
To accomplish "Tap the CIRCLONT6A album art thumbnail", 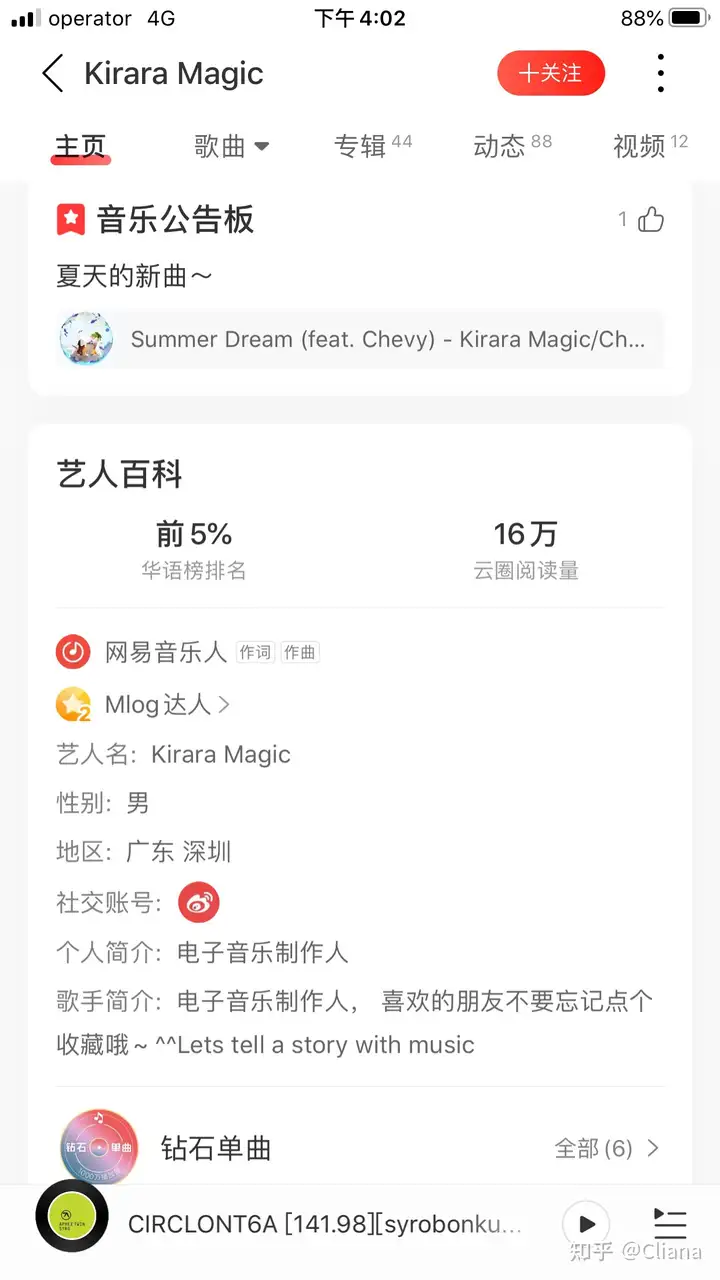I will (72, 1223).
